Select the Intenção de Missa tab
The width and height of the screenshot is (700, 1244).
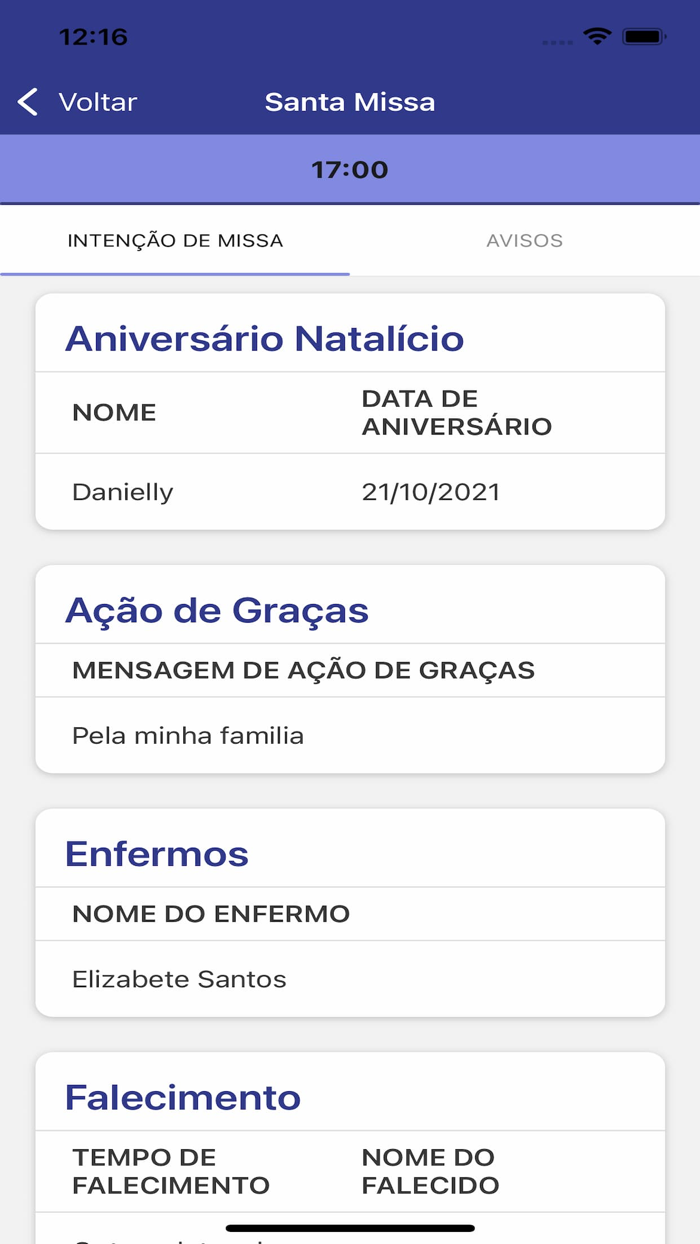click(x=175, y=241)
